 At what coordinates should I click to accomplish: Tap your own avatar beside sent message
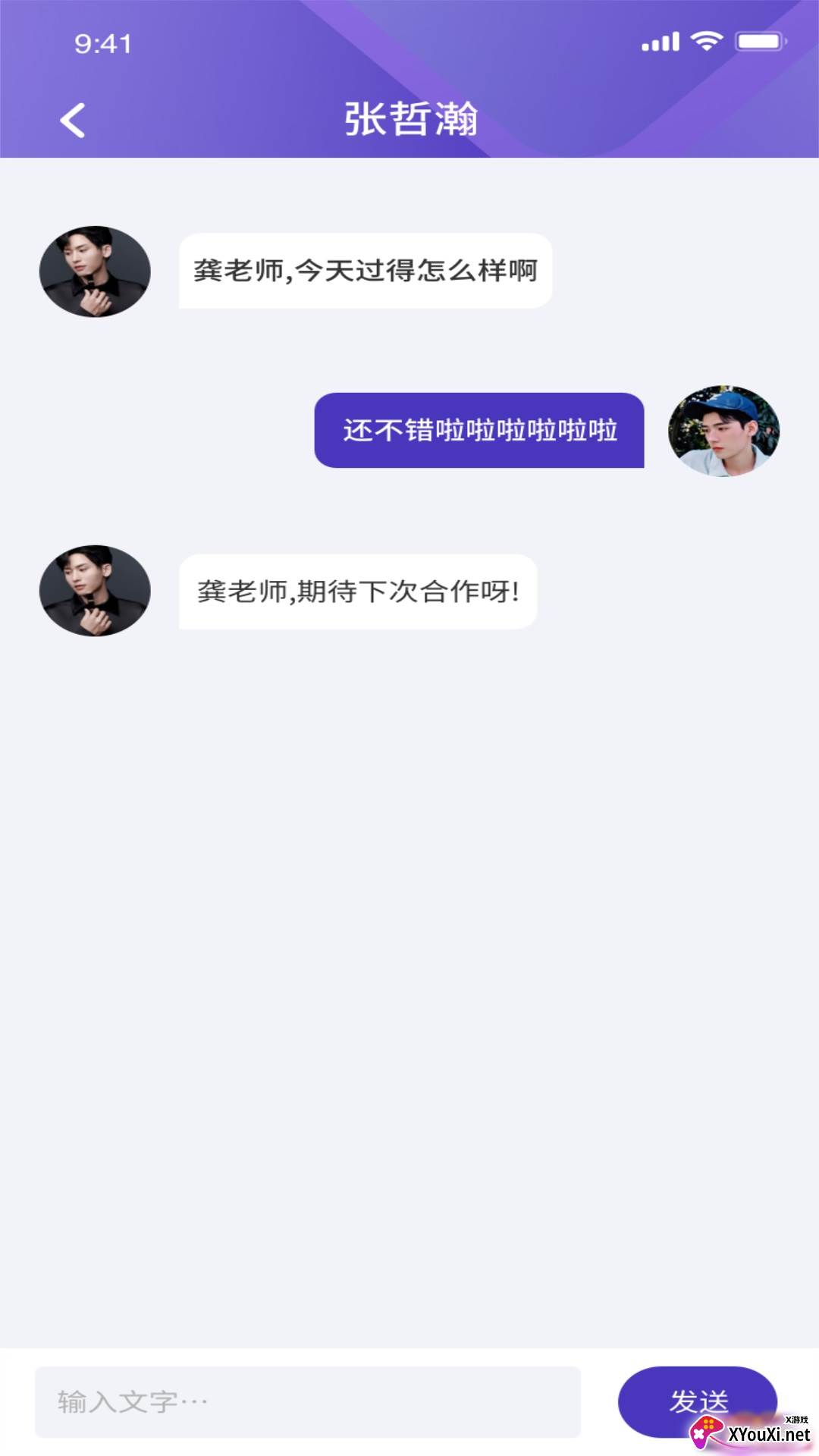722,432
